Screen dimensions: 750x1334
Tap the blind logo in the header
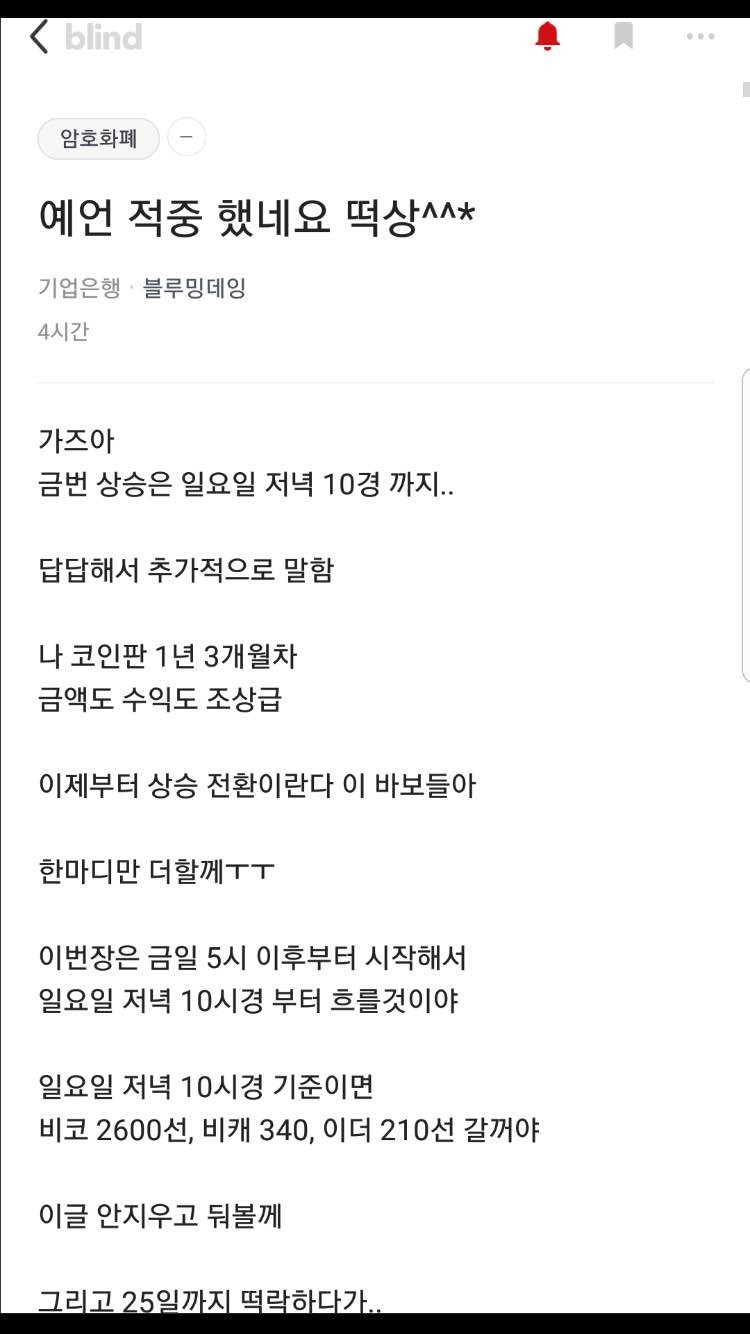[104, 37]
